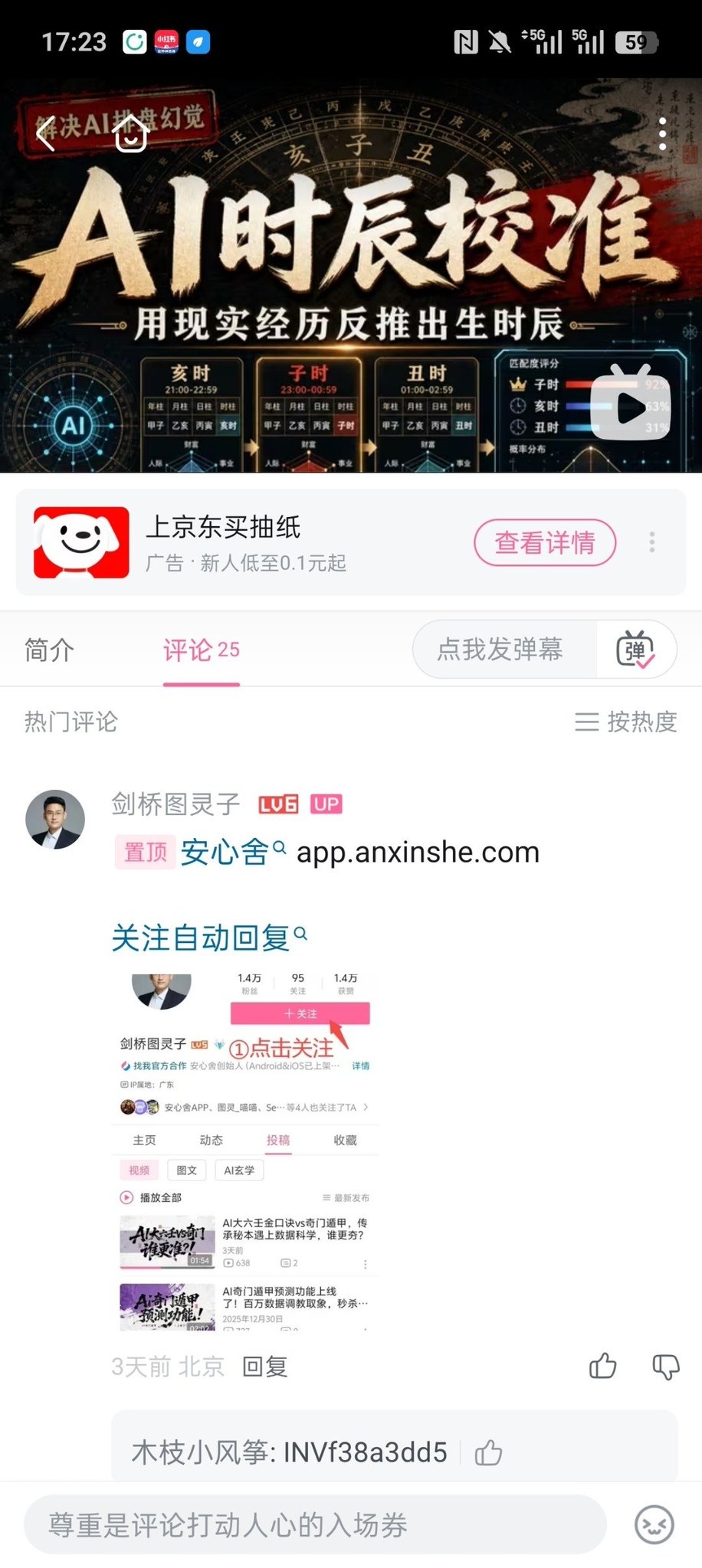Open 剑桥图灵子's profile avatar
Screen dimensions: 702x1568
[x=55, y=820]
